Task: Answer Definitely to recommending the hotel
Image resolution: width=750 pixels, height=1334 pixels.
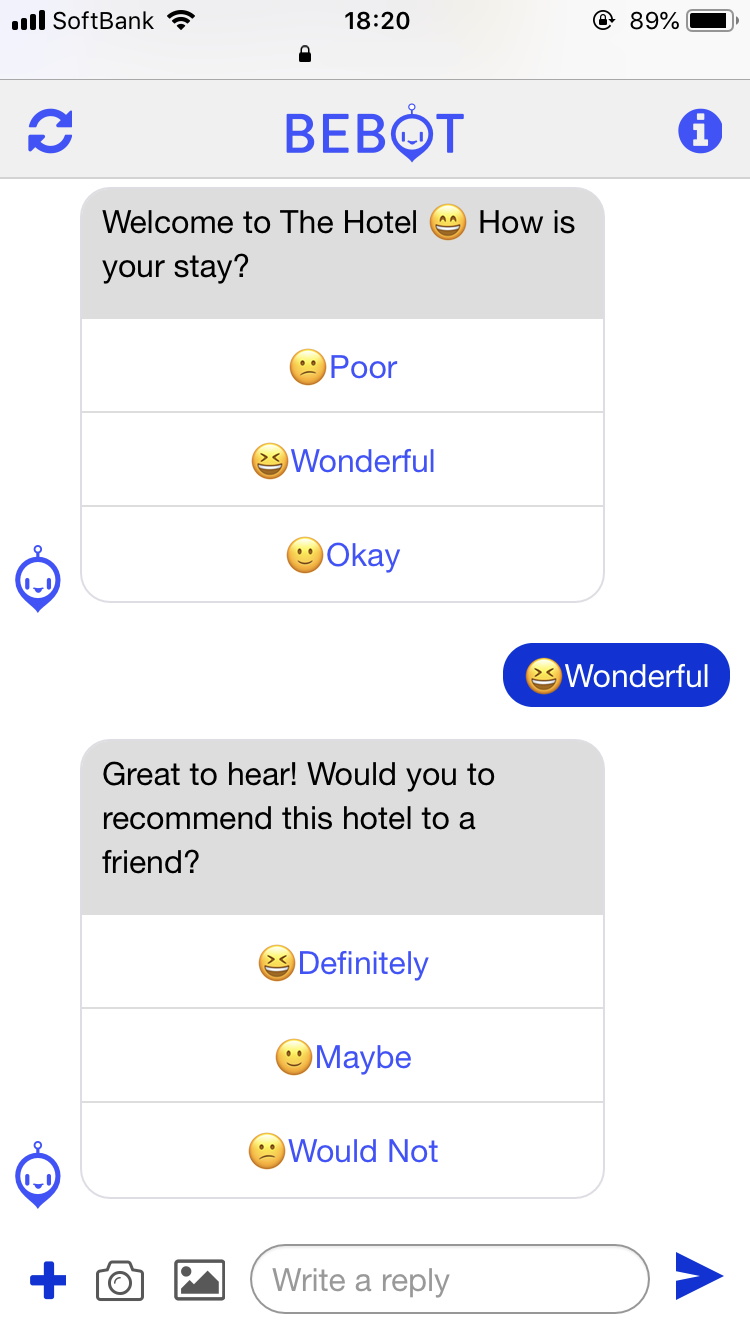Action: click(343, 963)
